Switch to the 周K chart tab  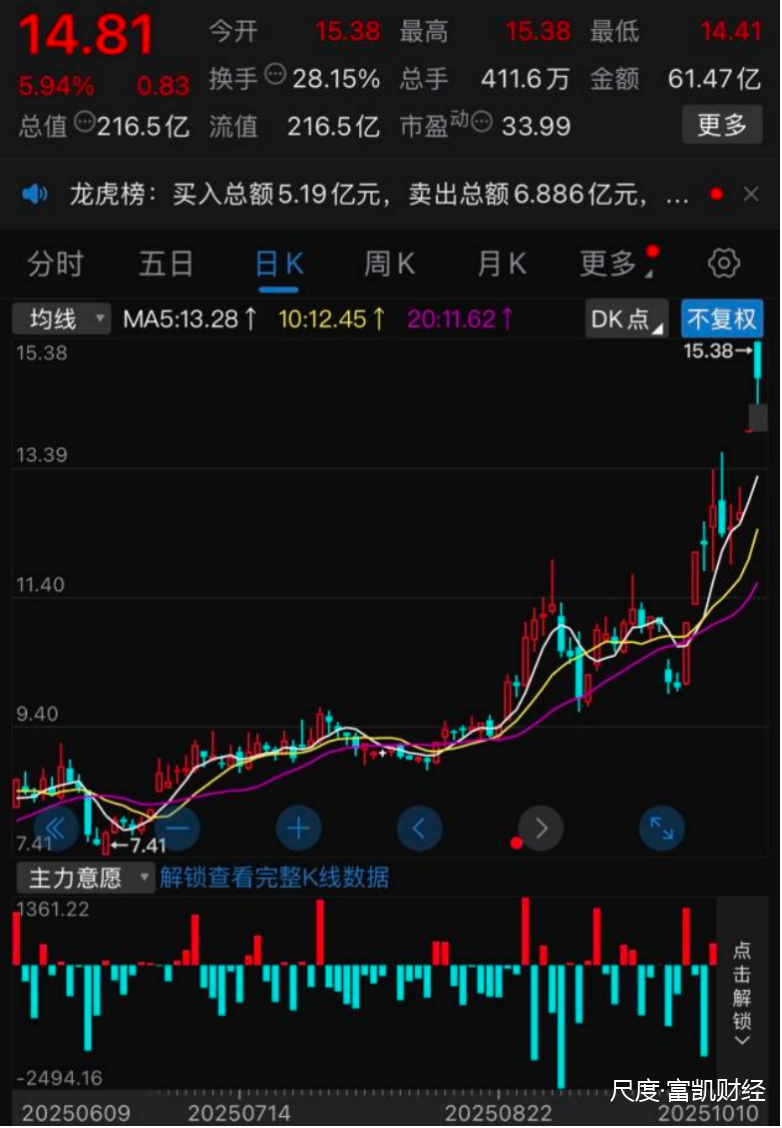389,264
